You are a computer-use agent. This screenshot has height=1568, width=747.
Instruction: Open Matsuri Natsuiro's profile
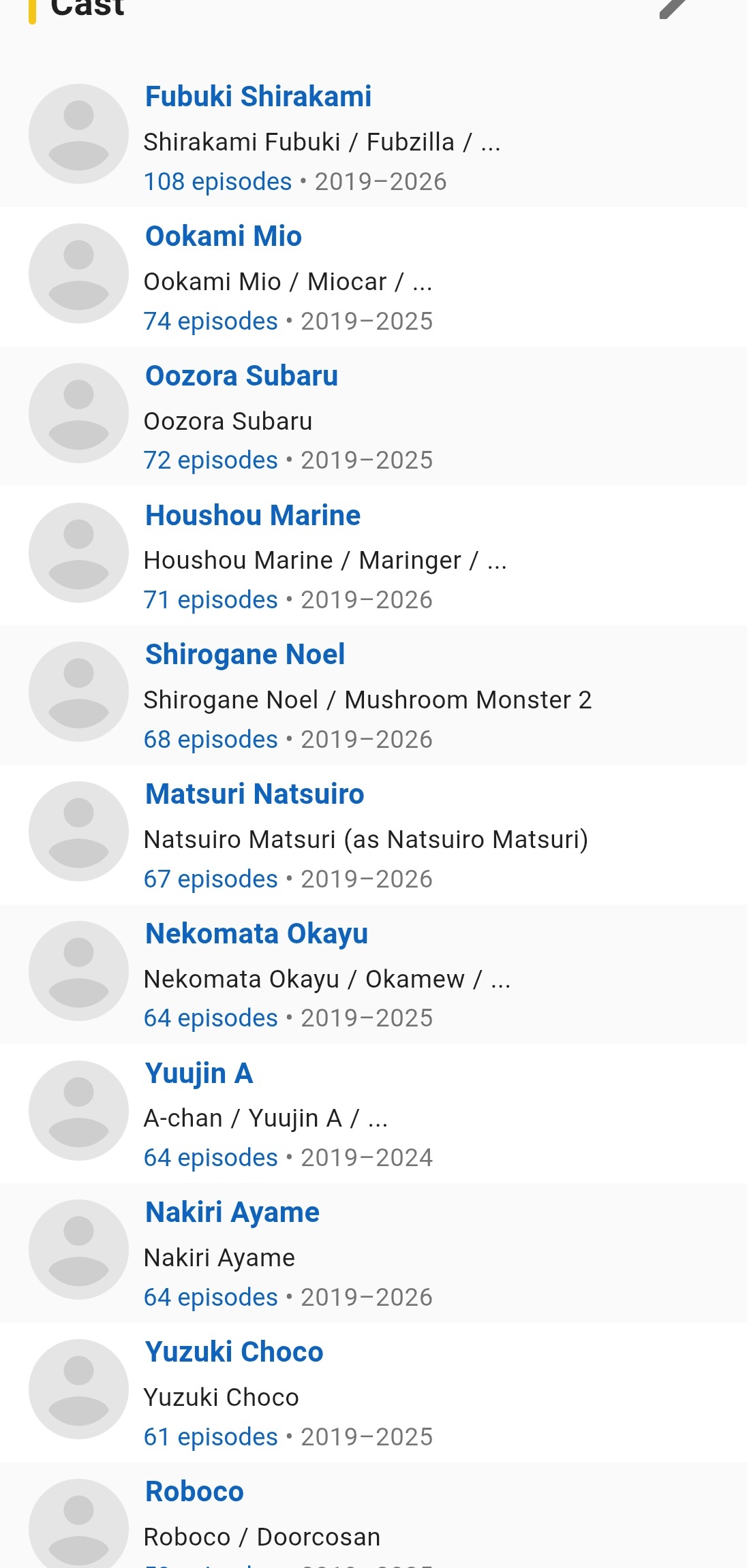coord(255,794)
